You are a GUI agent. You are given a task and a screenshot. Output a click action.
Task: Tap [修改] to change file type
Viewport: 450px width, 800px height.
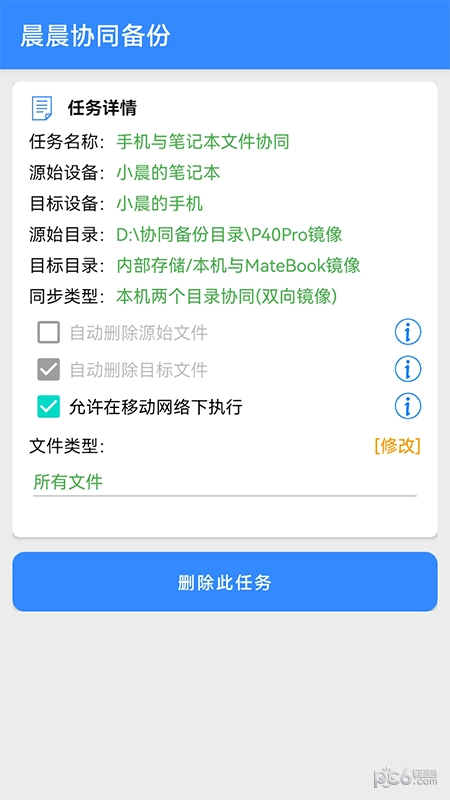pyautogui.click(x=397, y=446)
